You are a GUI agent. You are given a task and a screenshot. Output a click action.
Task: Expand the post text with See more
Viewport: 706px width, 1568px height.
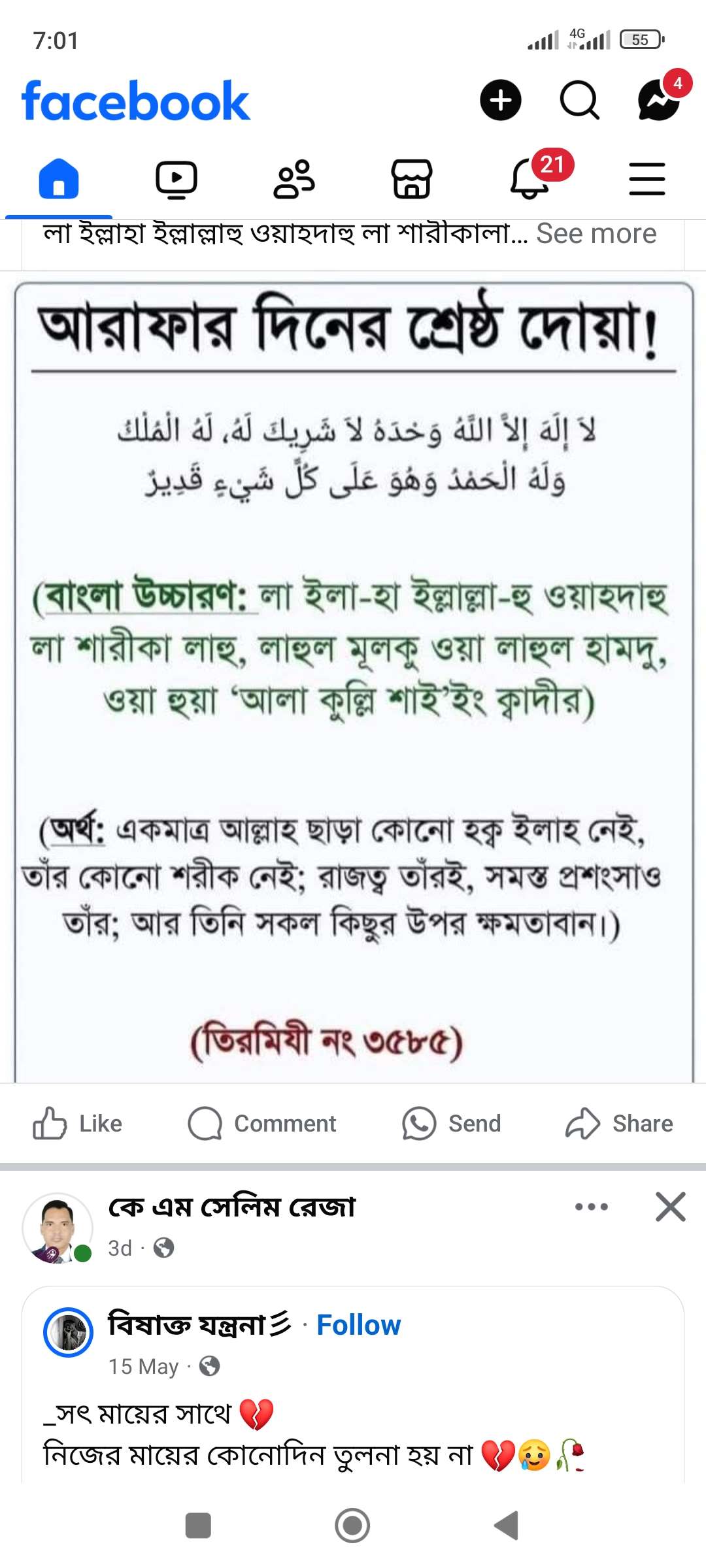pyautogui.click(x=596, y=234)
